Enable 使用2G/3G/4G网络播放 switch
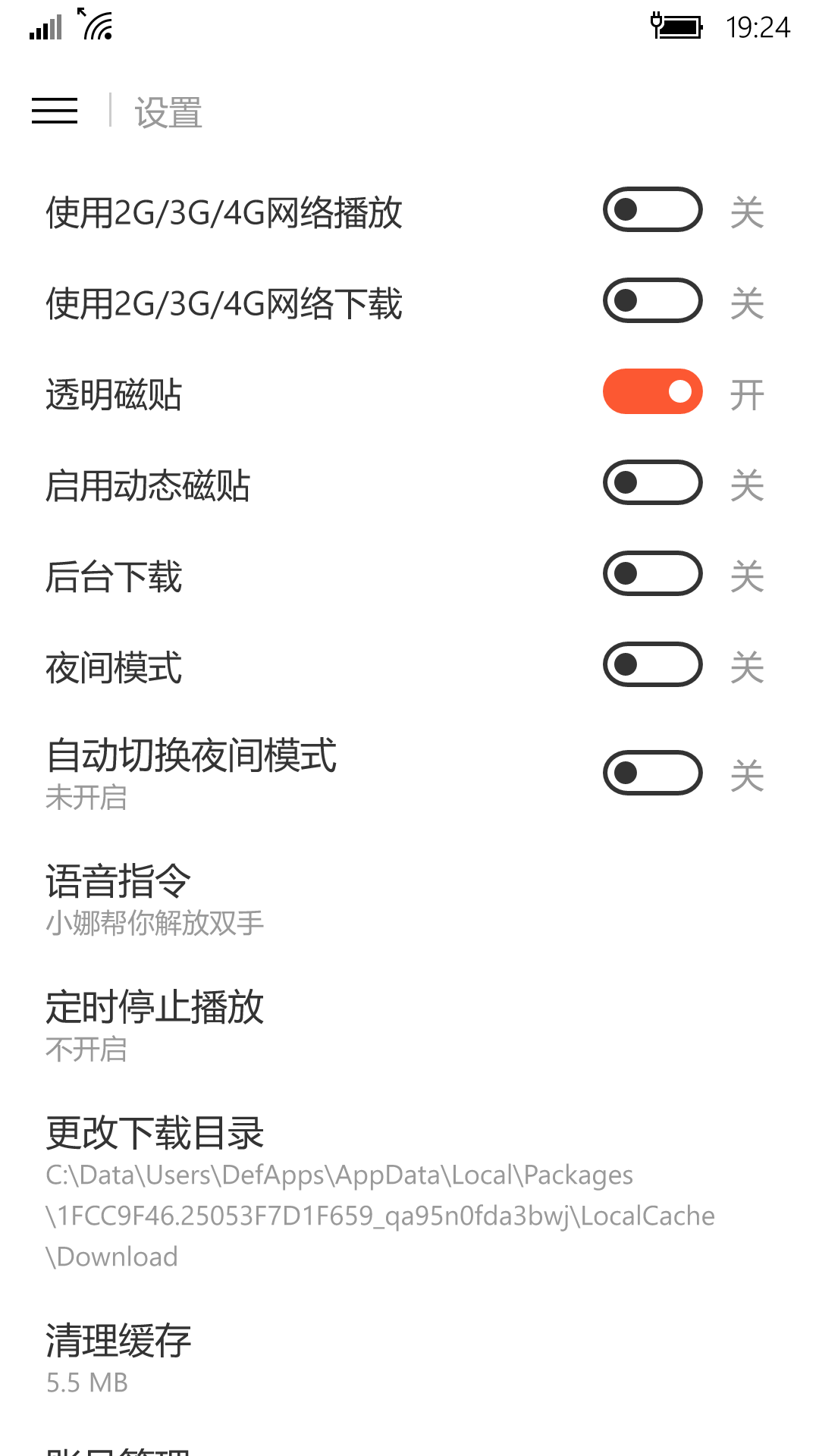This screenshot has width=819, height=1456. pos(652,210)
